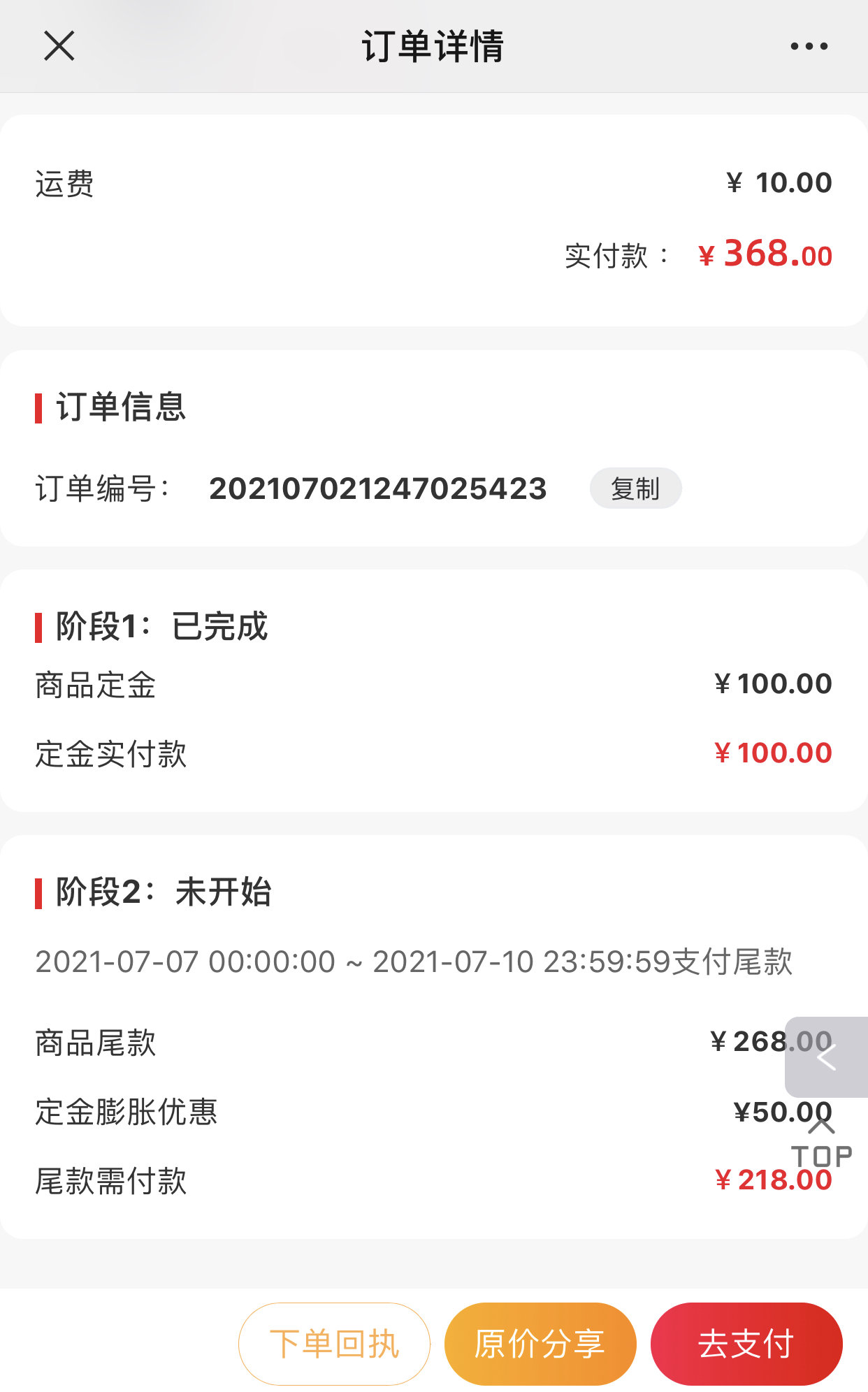
Task: Open the three-dot overflow menu
Action: tap(809, 46)
